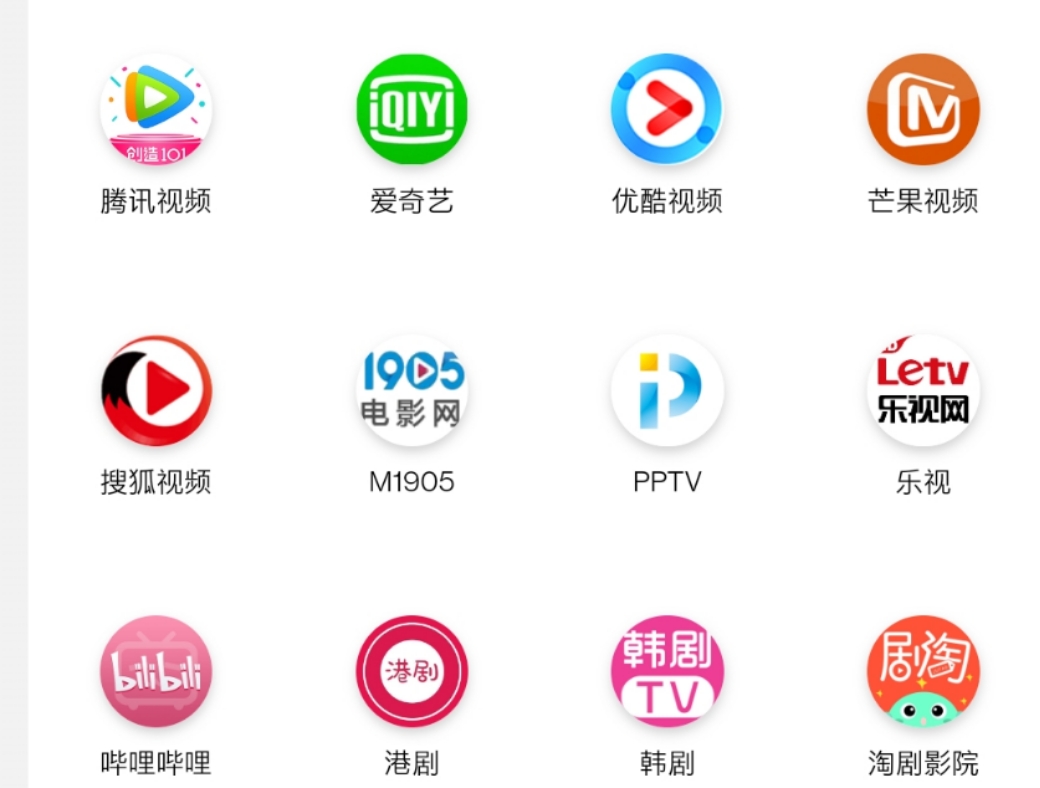Open 乐视 Letv
The width and height of the screenshot is (1040, 788).
[923, 391]
